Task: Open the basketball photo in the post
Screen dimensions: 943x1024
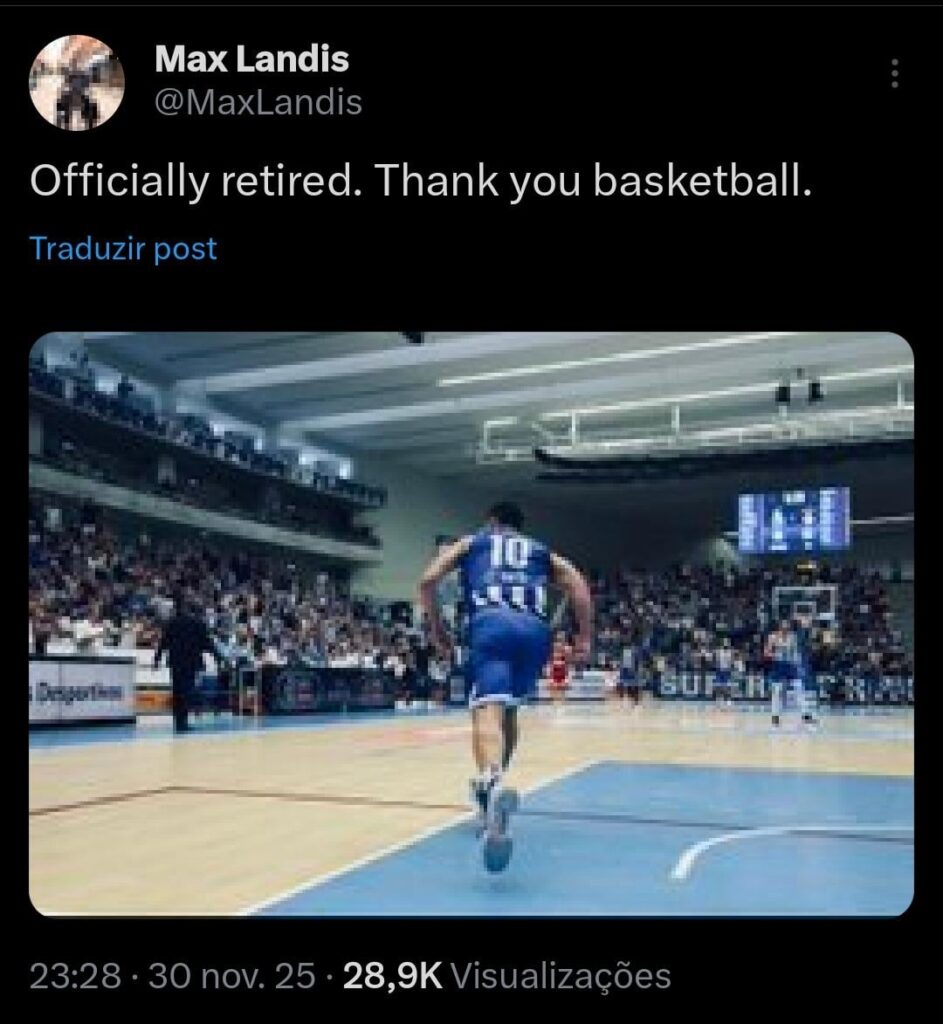Action: pyautogui.click(x=471, y=624)
